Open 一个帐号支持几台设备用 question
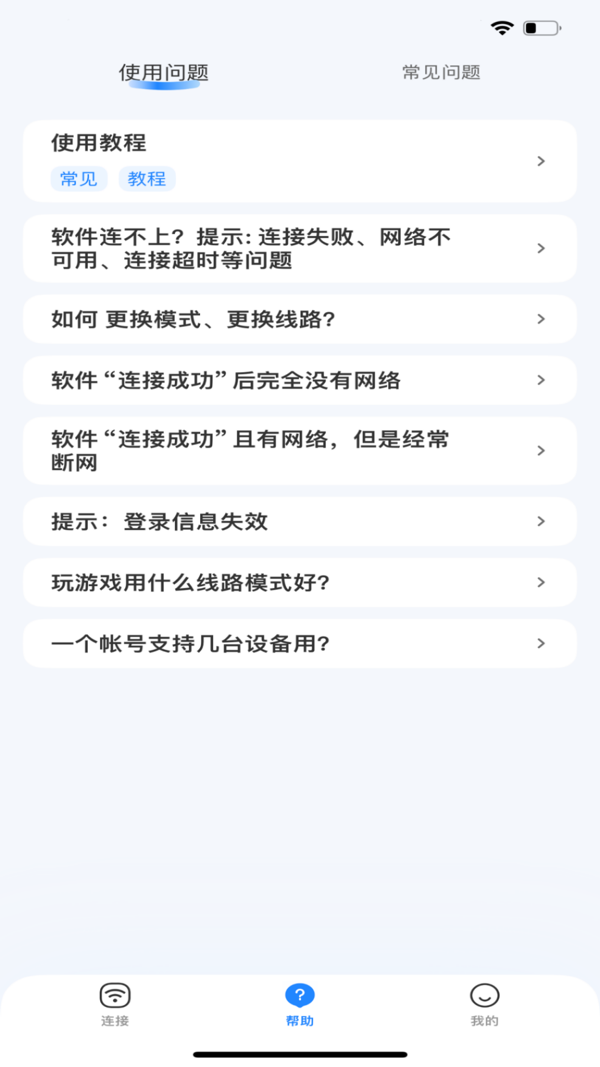 tap(300, 643)
